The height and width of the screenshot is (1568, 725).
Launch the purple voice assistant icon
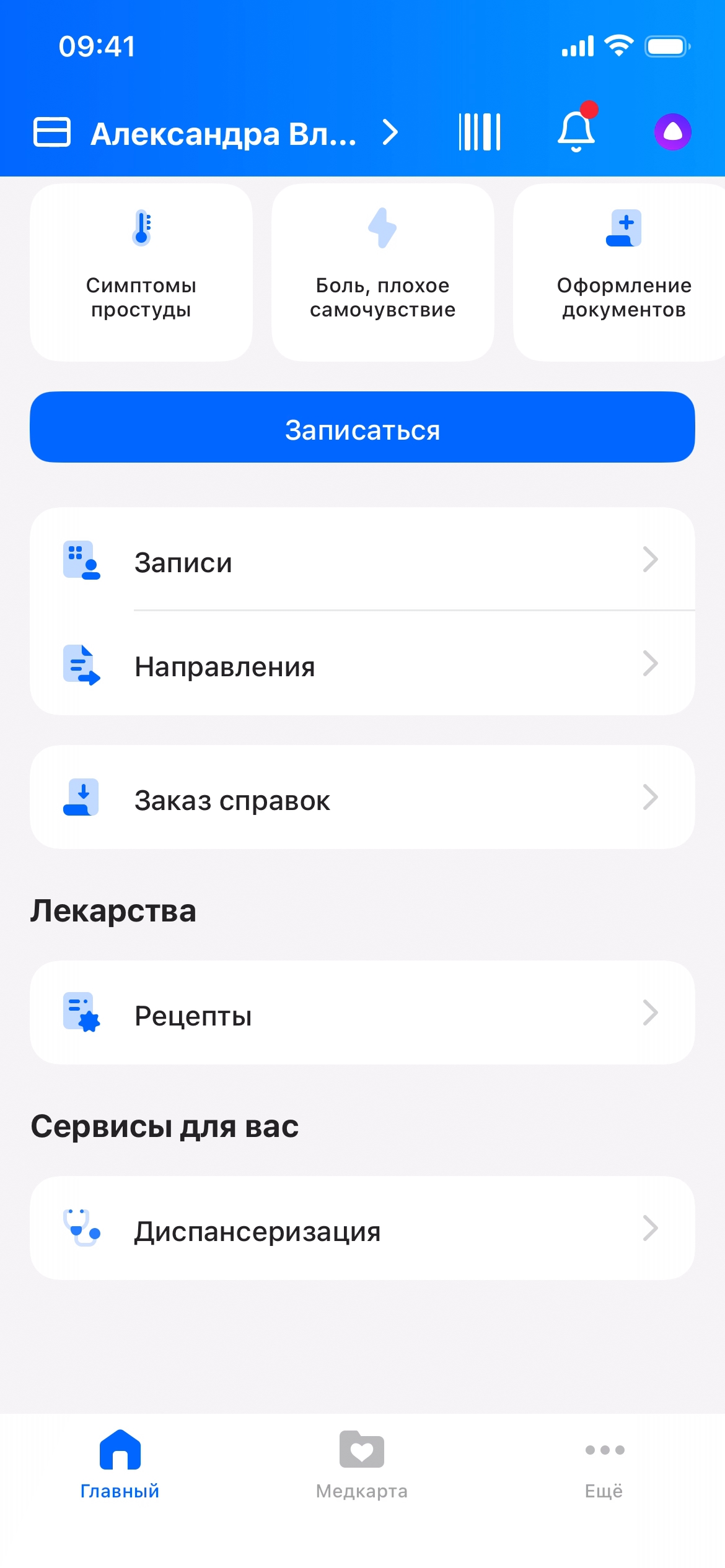tap(672, 132)
